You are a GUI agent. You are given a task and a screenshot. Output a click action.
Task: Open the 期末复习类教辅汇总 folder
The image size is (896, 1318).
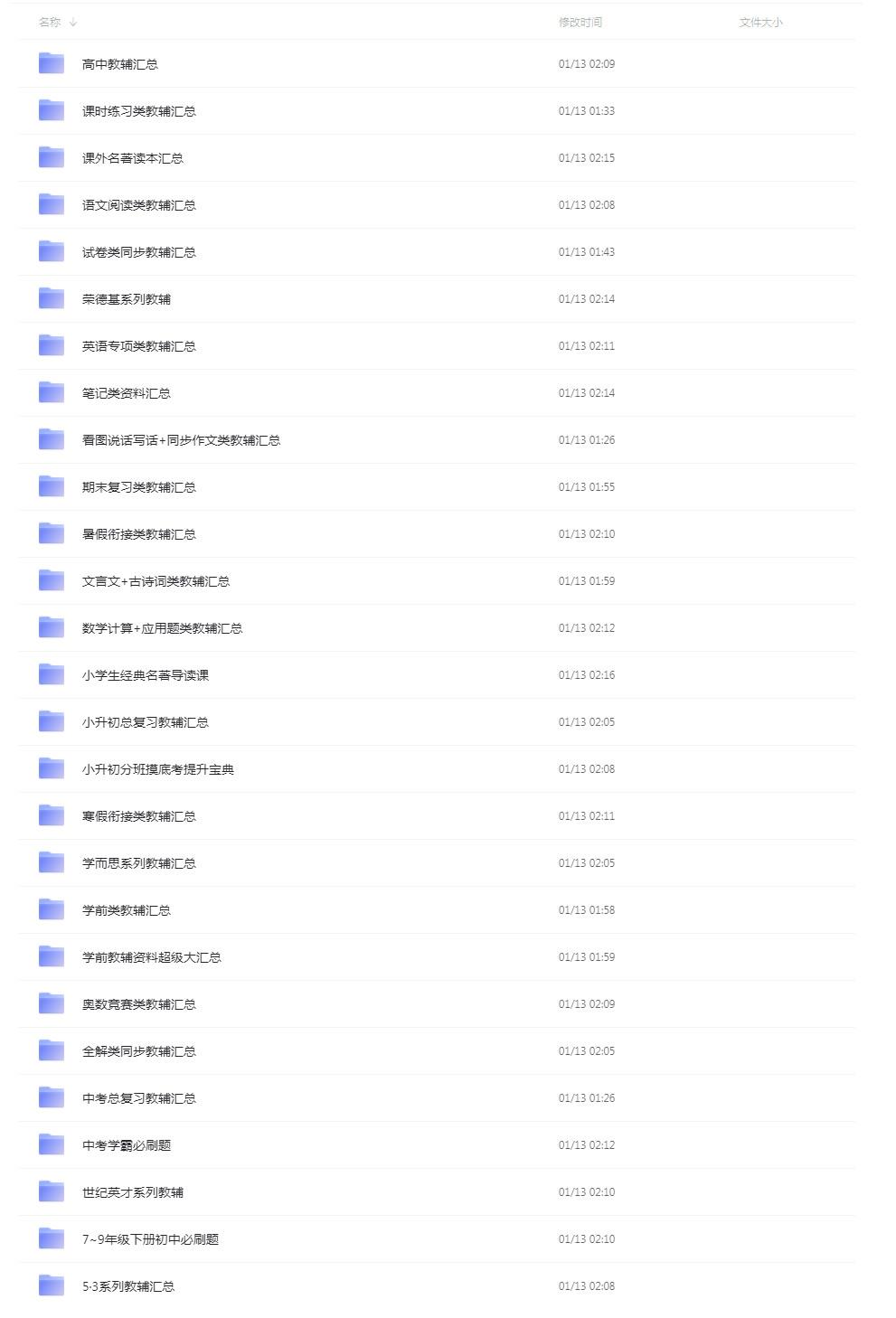(x=138, y=487)
